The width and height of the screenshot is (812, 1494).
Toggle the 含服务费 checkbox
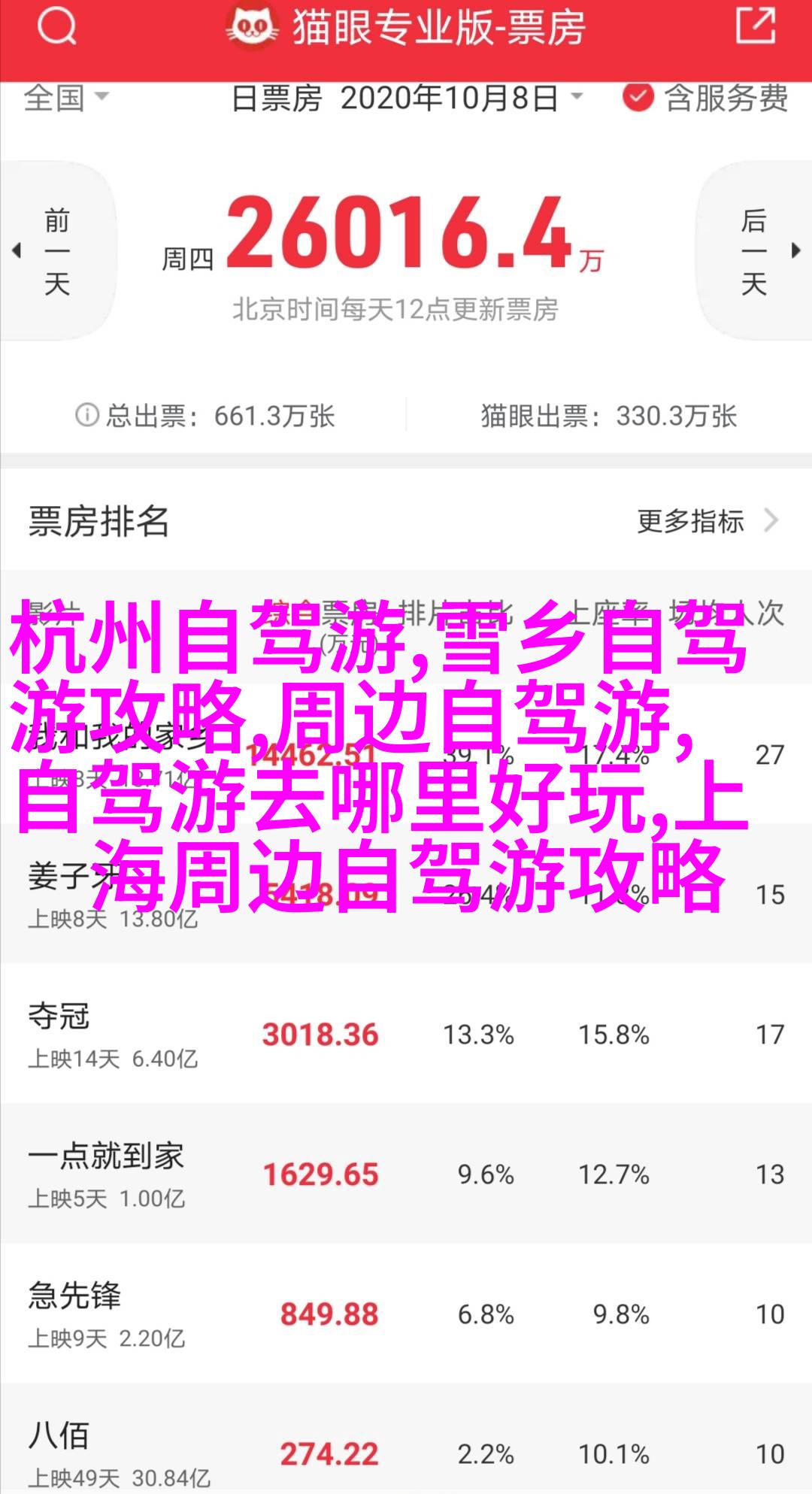(x=638, y=98)
